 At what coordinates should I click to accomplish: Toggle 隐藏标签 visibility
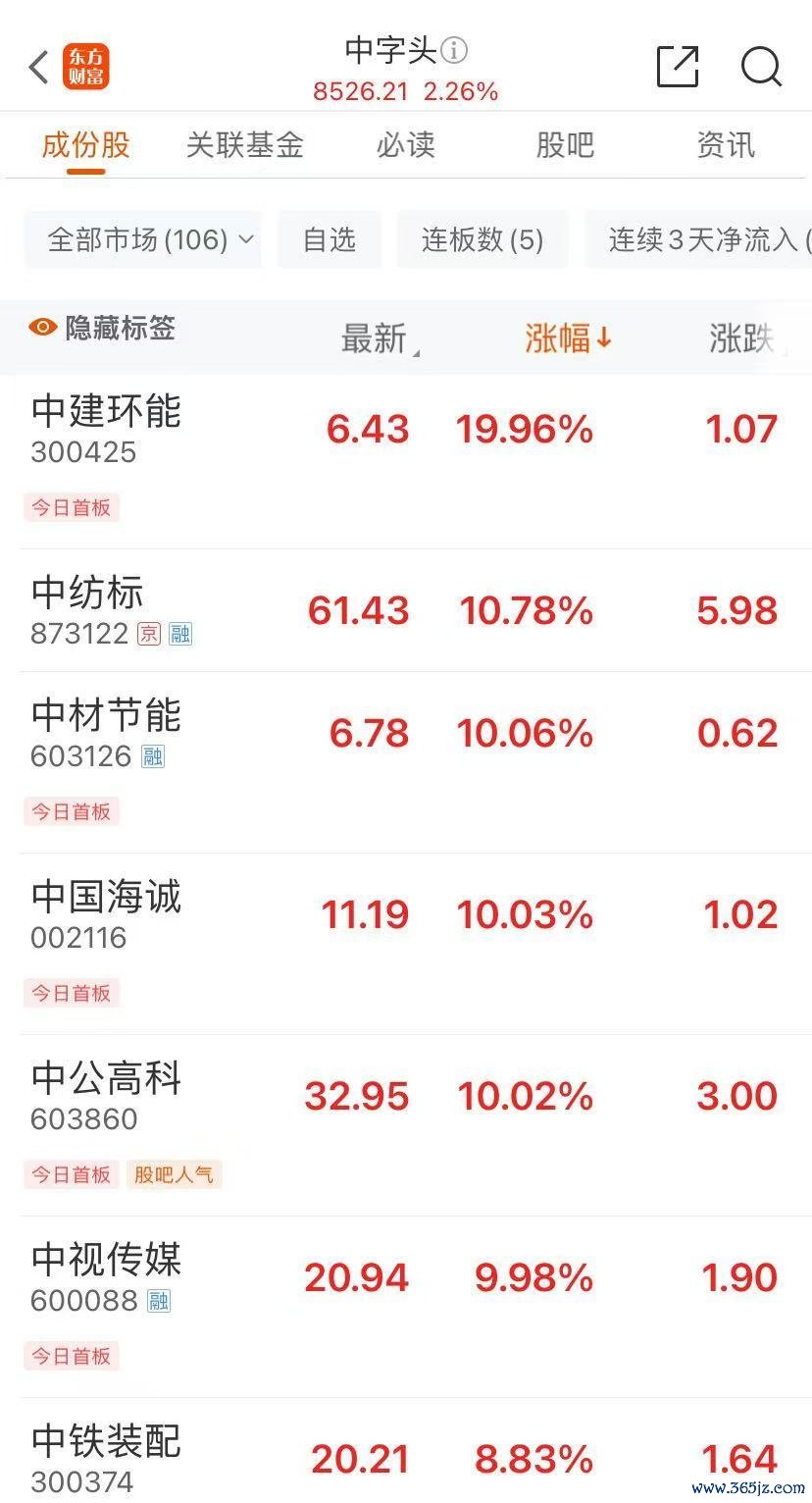click(x=102, y=328)
